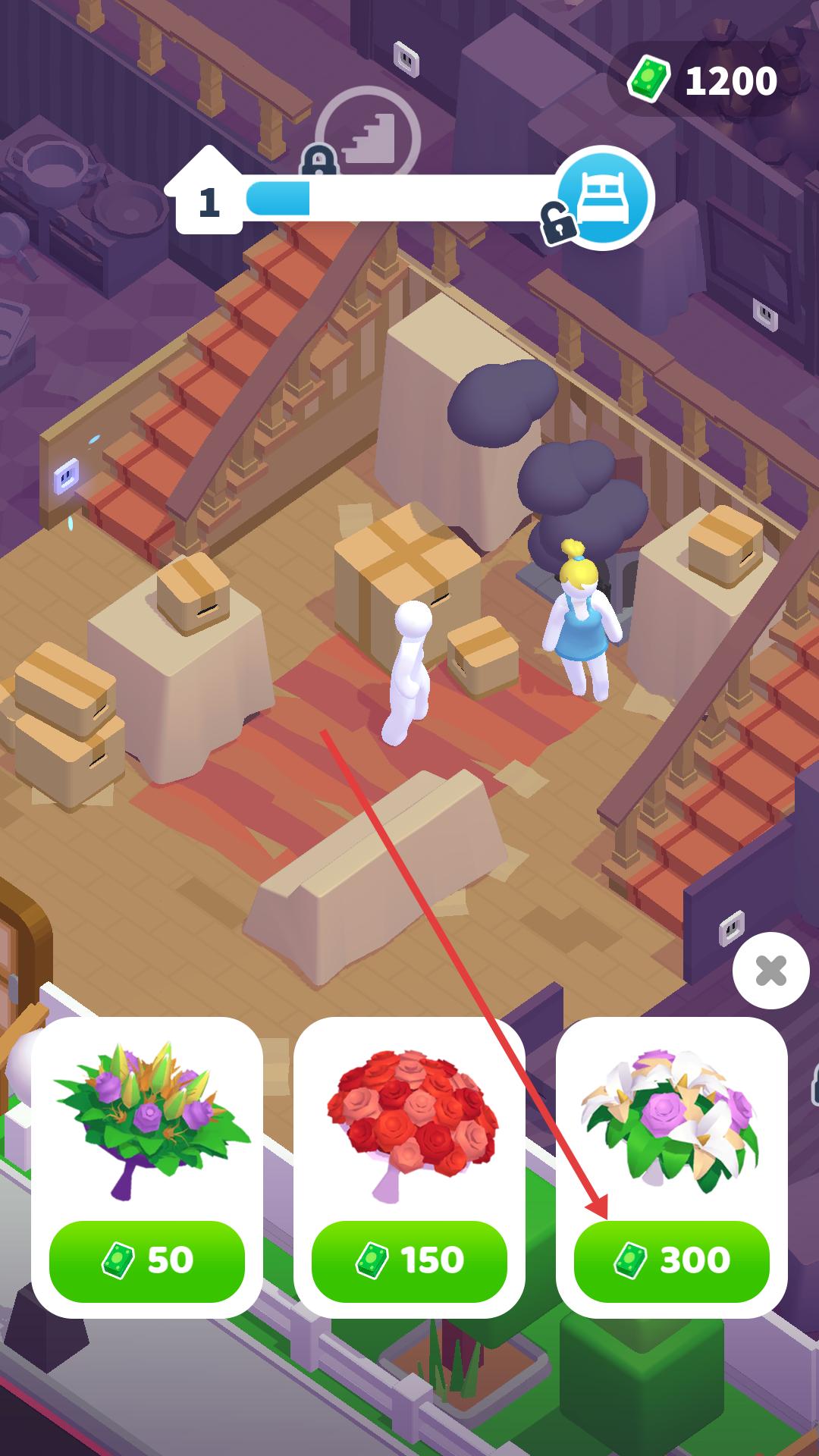Buy the mixed bouquet for 50
The height and width of the screenshot is (1456, 819).
[147, 1260]
